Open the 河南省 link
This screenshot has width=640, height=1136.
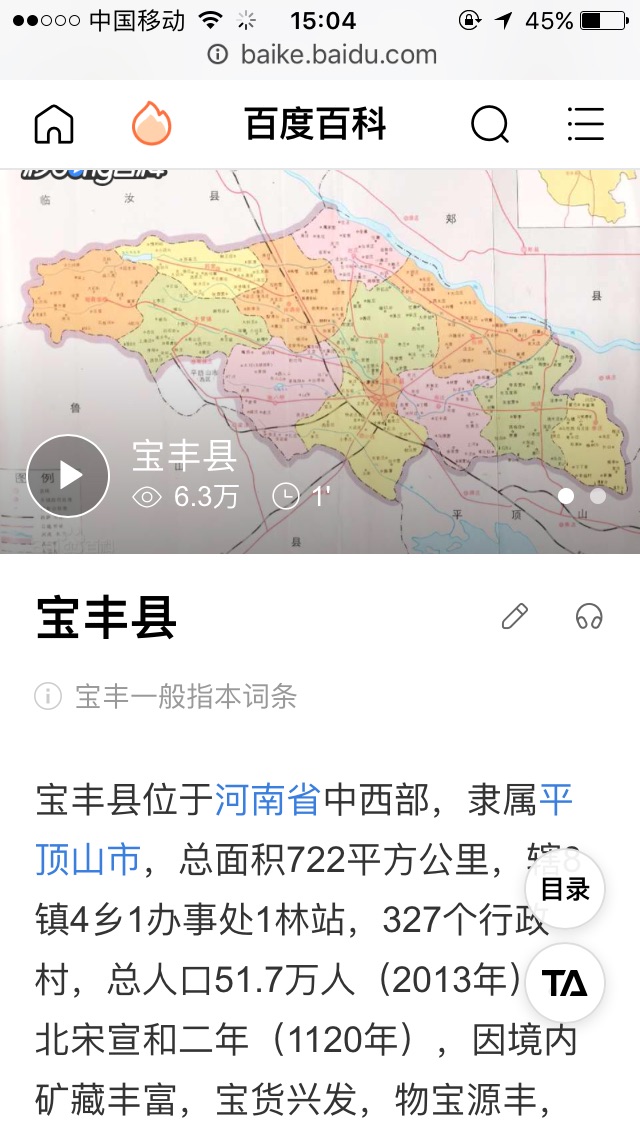(267, 801)
